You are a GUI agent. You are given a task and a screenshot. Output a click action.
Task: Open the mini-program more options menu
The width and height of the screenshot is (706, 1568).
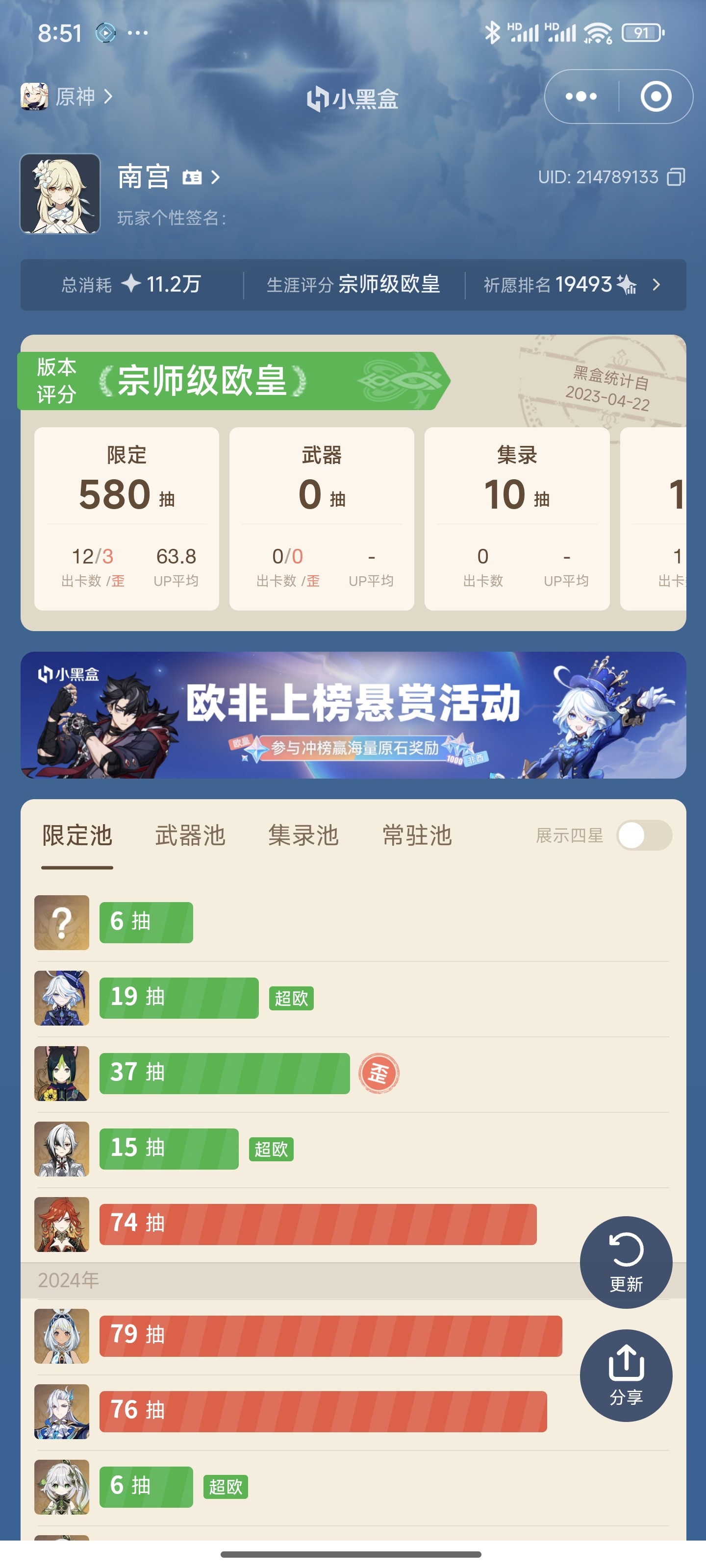point(581,97)
